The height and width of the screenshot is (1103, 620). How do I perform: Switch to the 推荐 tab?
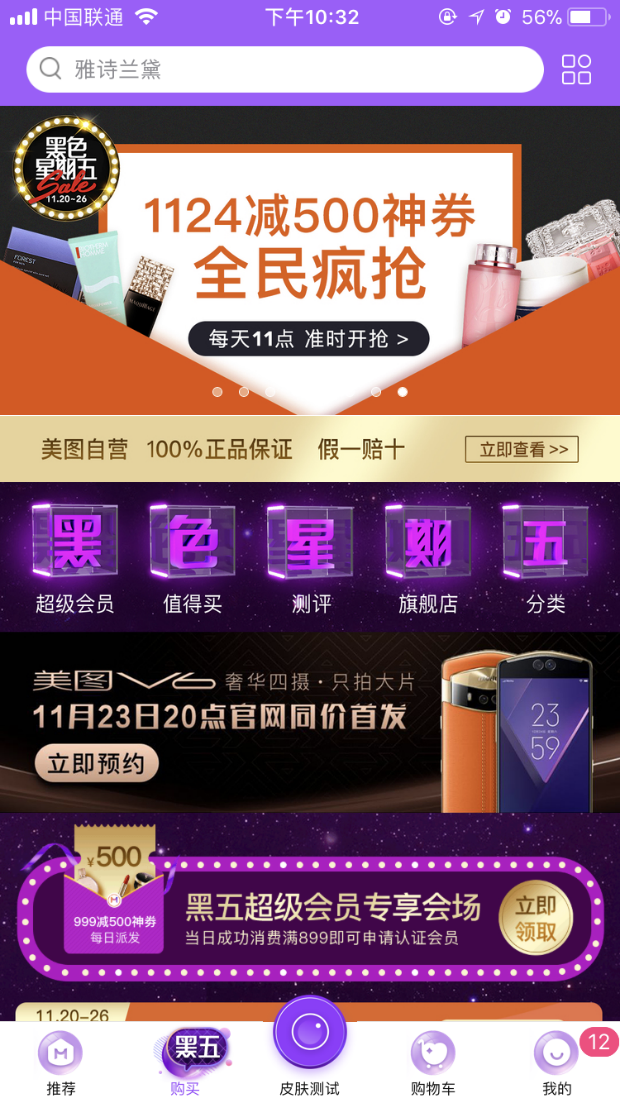click(x=61, y=1064)
